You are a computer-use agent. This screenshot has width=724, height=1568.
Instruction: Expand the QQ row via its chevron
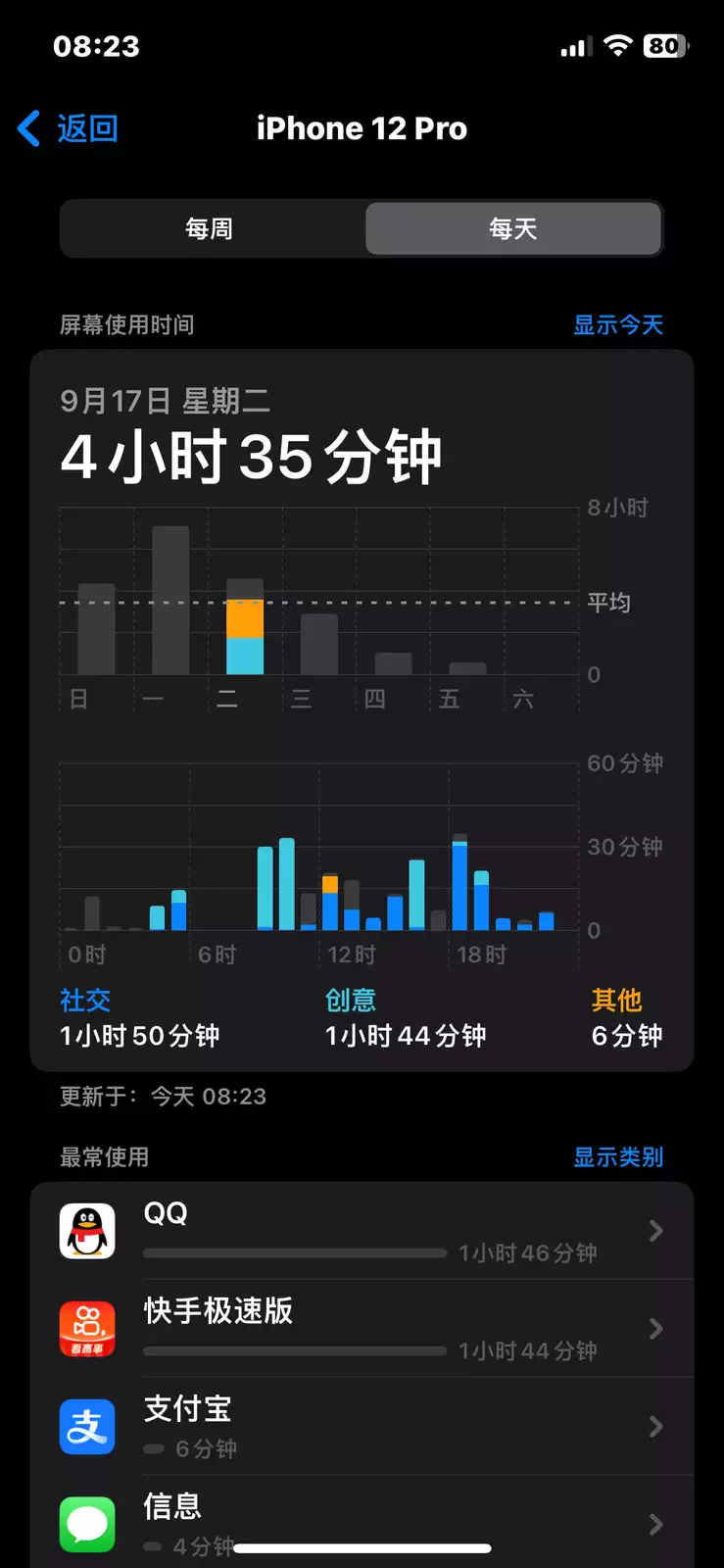click(655, 1231)
